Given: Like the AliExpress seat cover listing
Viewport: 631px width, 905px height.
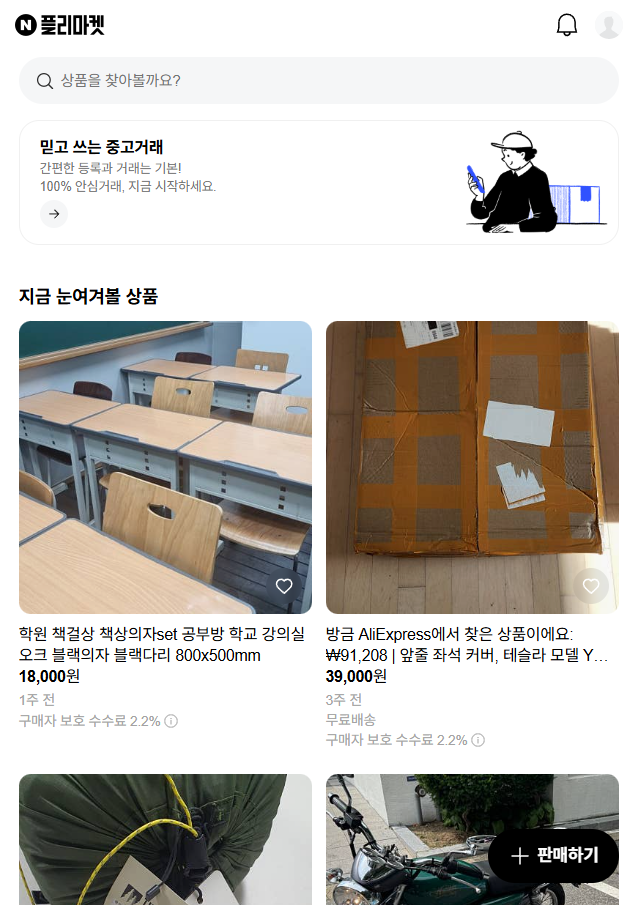Looking at the screenshot, I should tap(591, 586).
